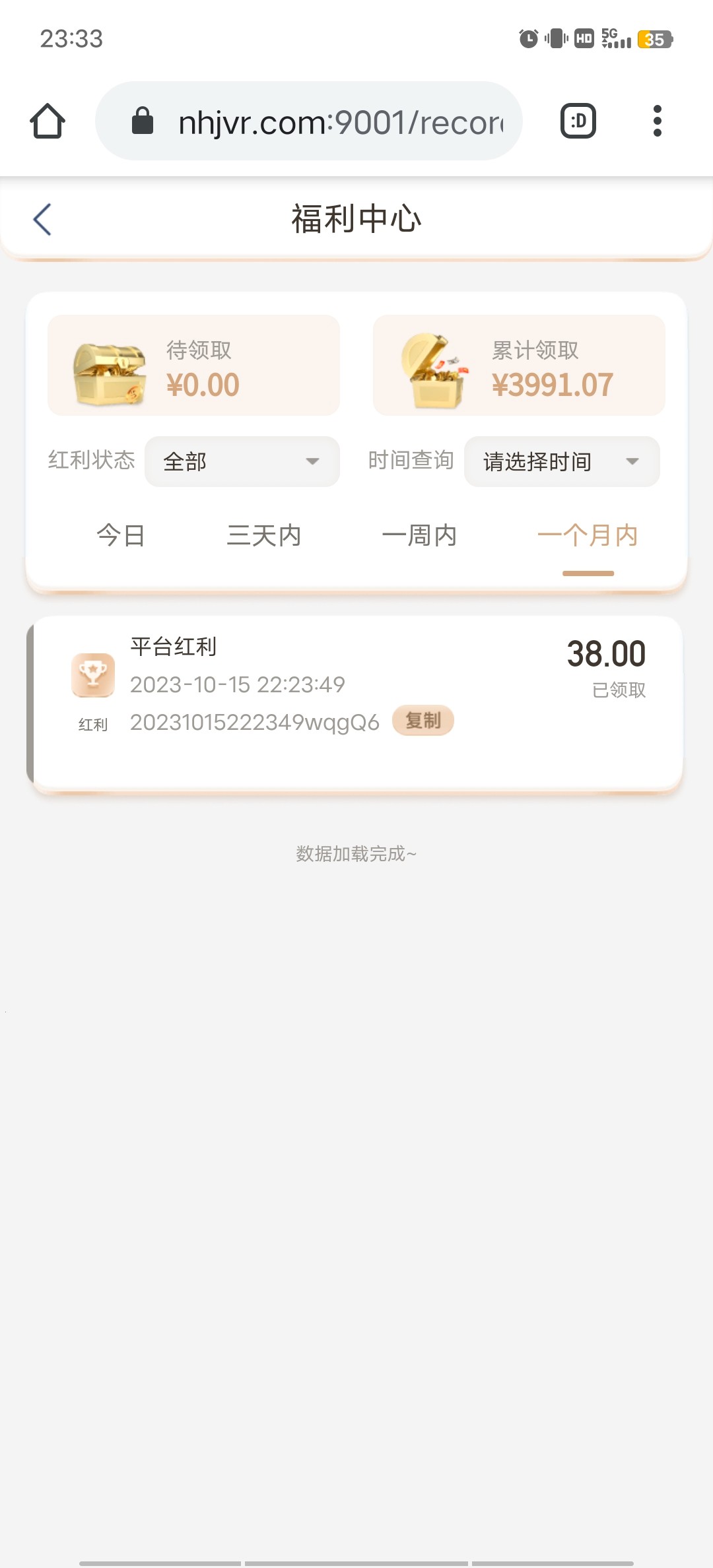713x1568 pixels.
Task: Select the 一个月内 tab
Action: [x=588, y=535]
